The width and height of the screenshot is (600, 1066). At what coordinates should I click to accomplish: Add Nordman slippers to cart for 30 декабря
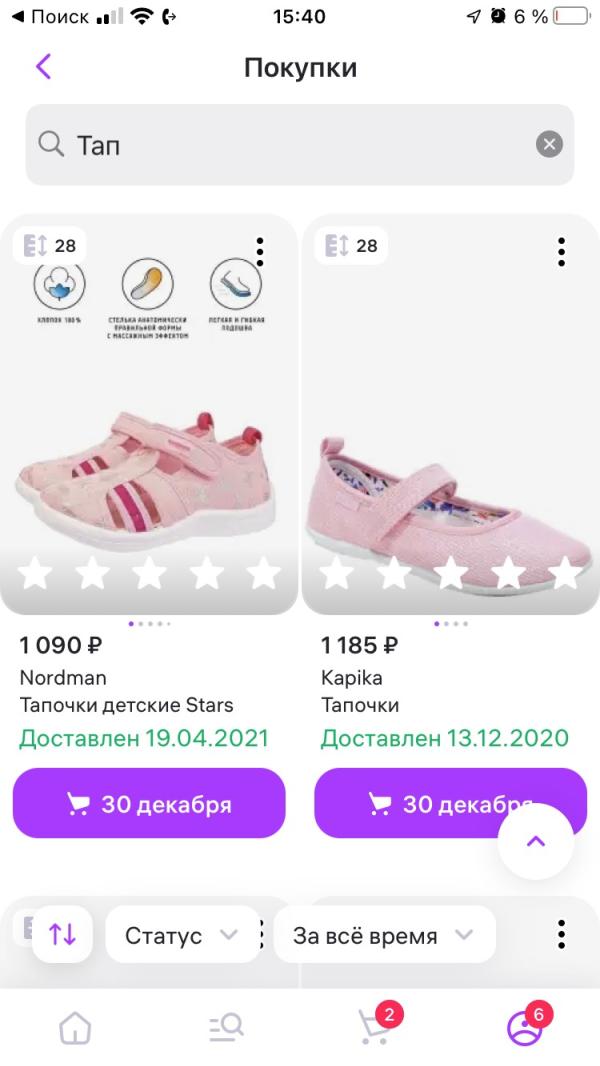pyautogui.click(x=149, y=804)
